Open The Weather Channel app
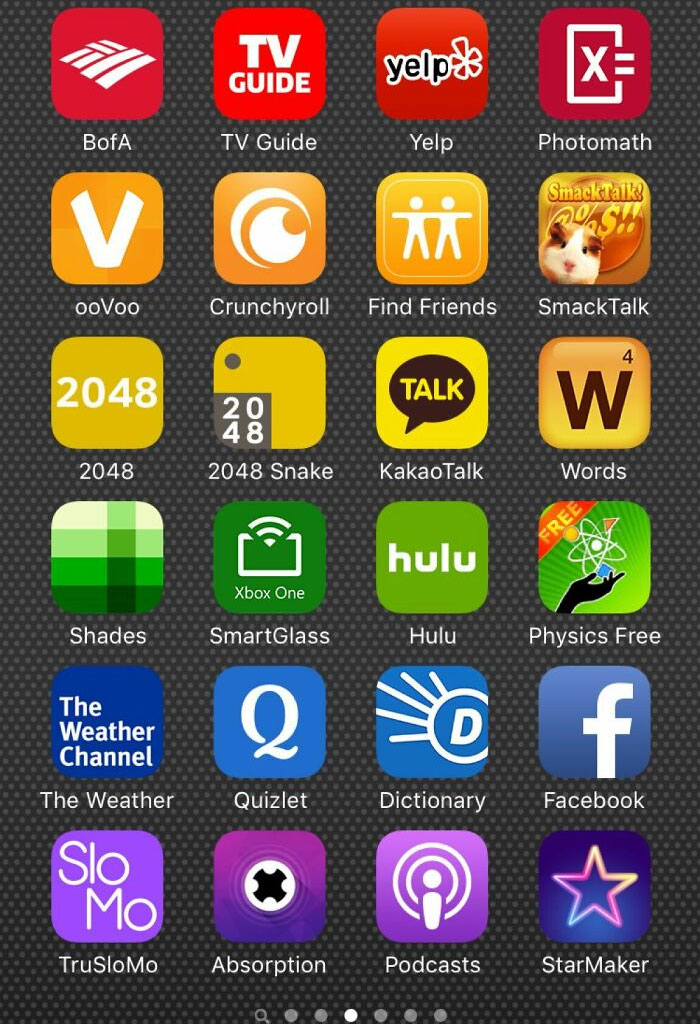This screenshot has height=1024, width=700. click(107, 722)
